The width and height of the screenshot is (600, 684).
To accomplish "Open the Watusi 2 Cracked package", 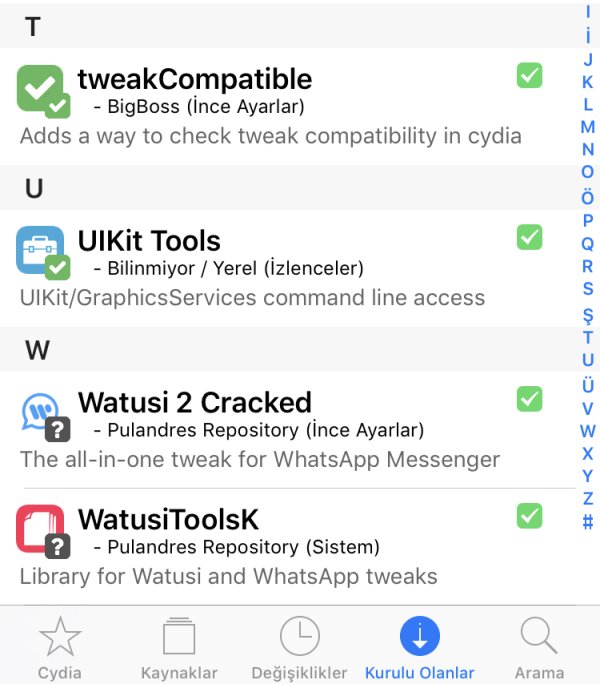I will [270, 430].
